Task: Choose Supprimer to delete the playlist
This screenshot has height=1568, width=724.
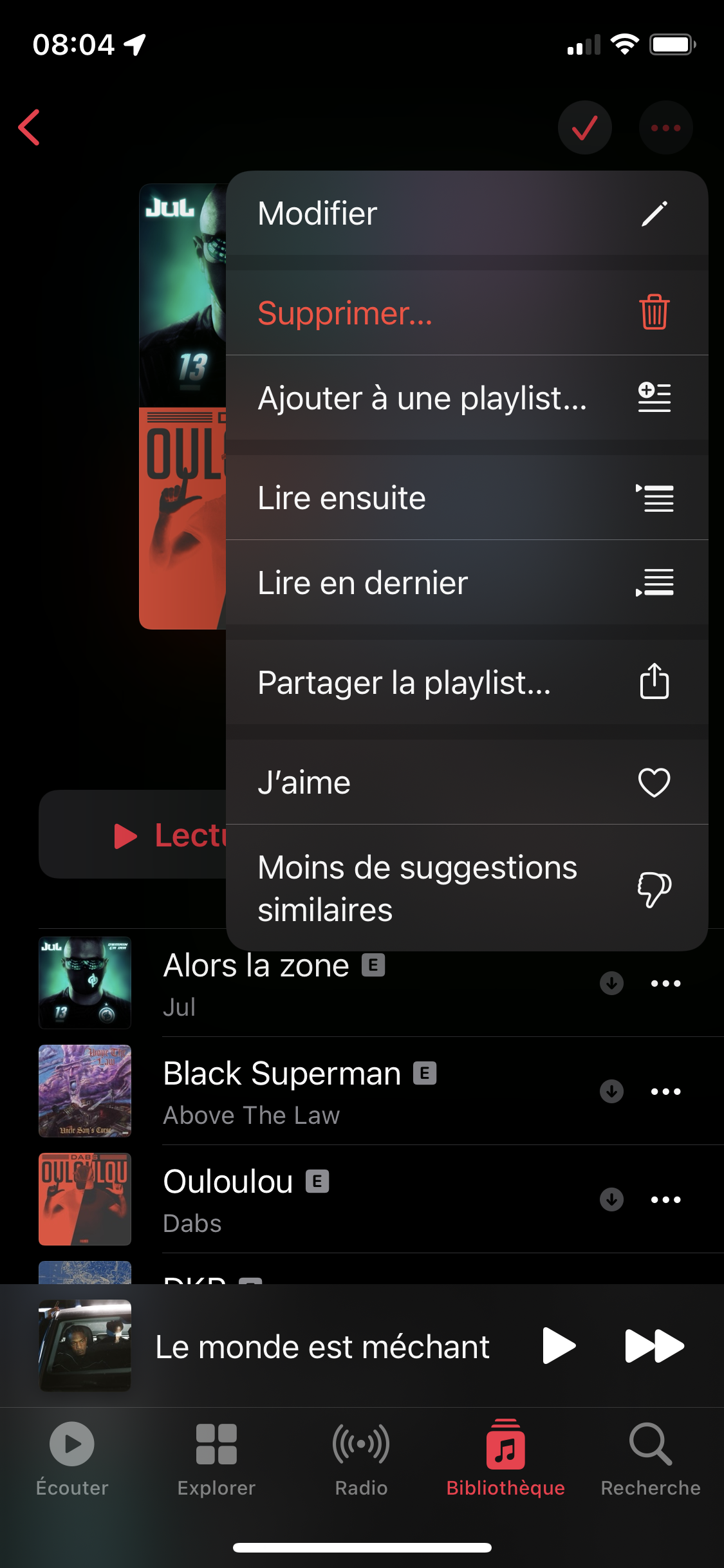Action: pos(467,313)
